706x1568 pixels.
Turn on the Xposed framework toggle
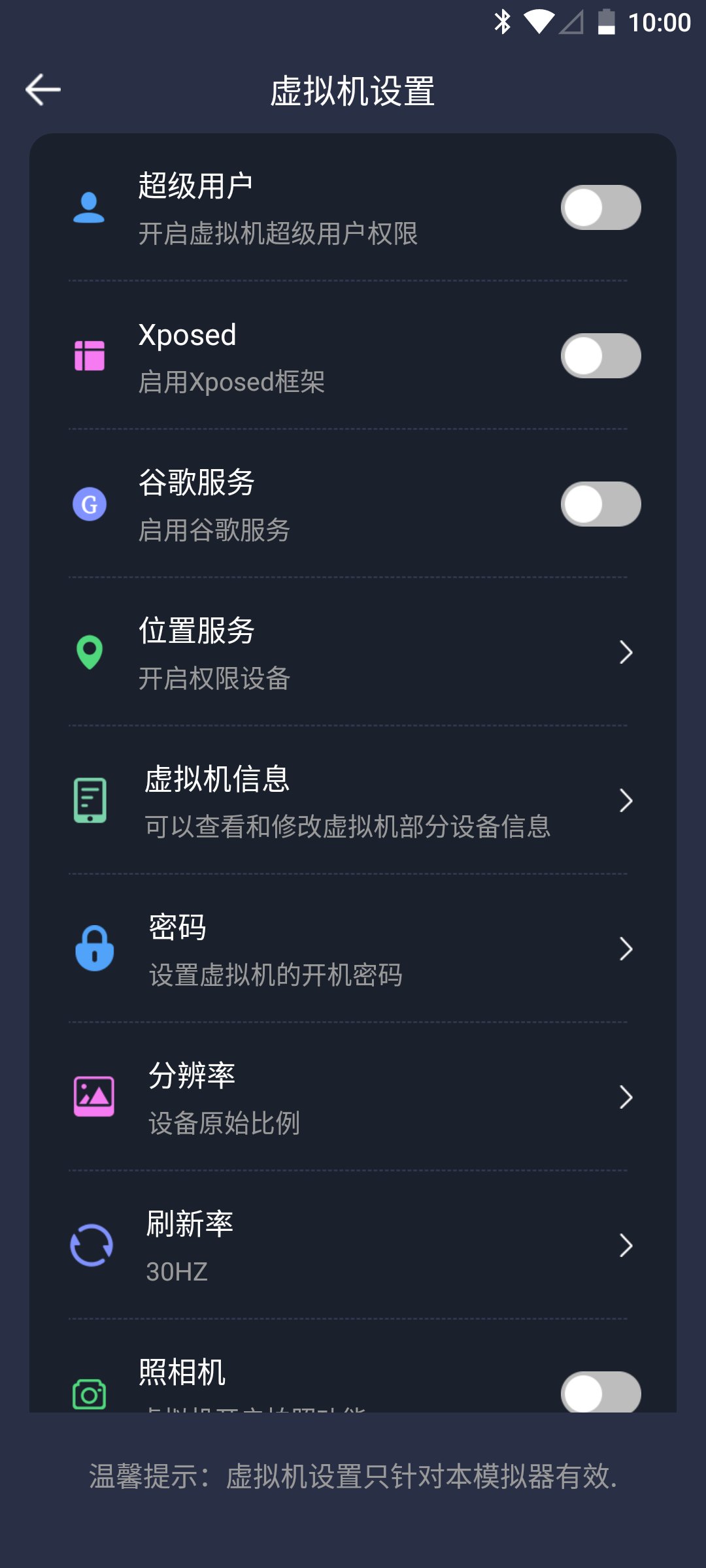click(600, 356)
